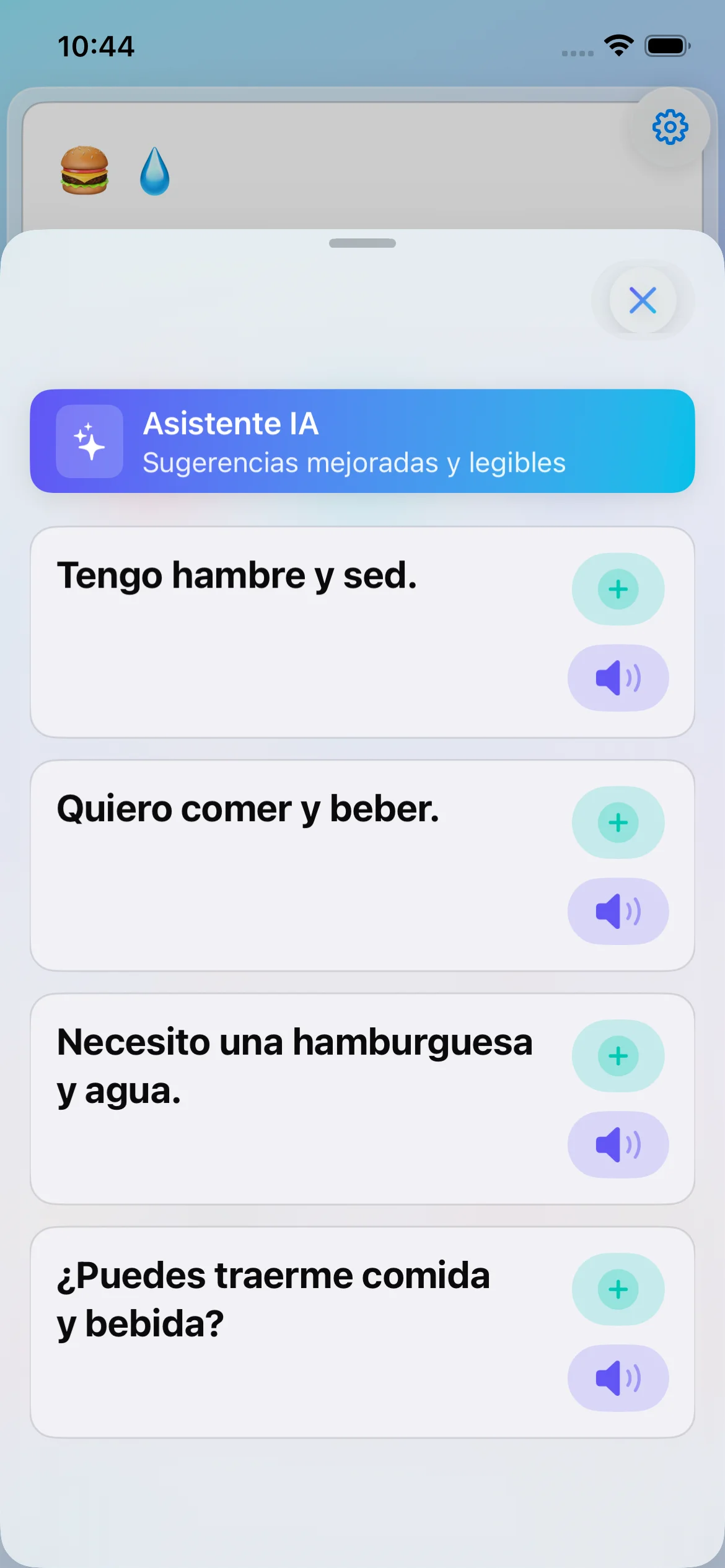Add the phrase "Tengo hambre y sed."

click(618, 589)
